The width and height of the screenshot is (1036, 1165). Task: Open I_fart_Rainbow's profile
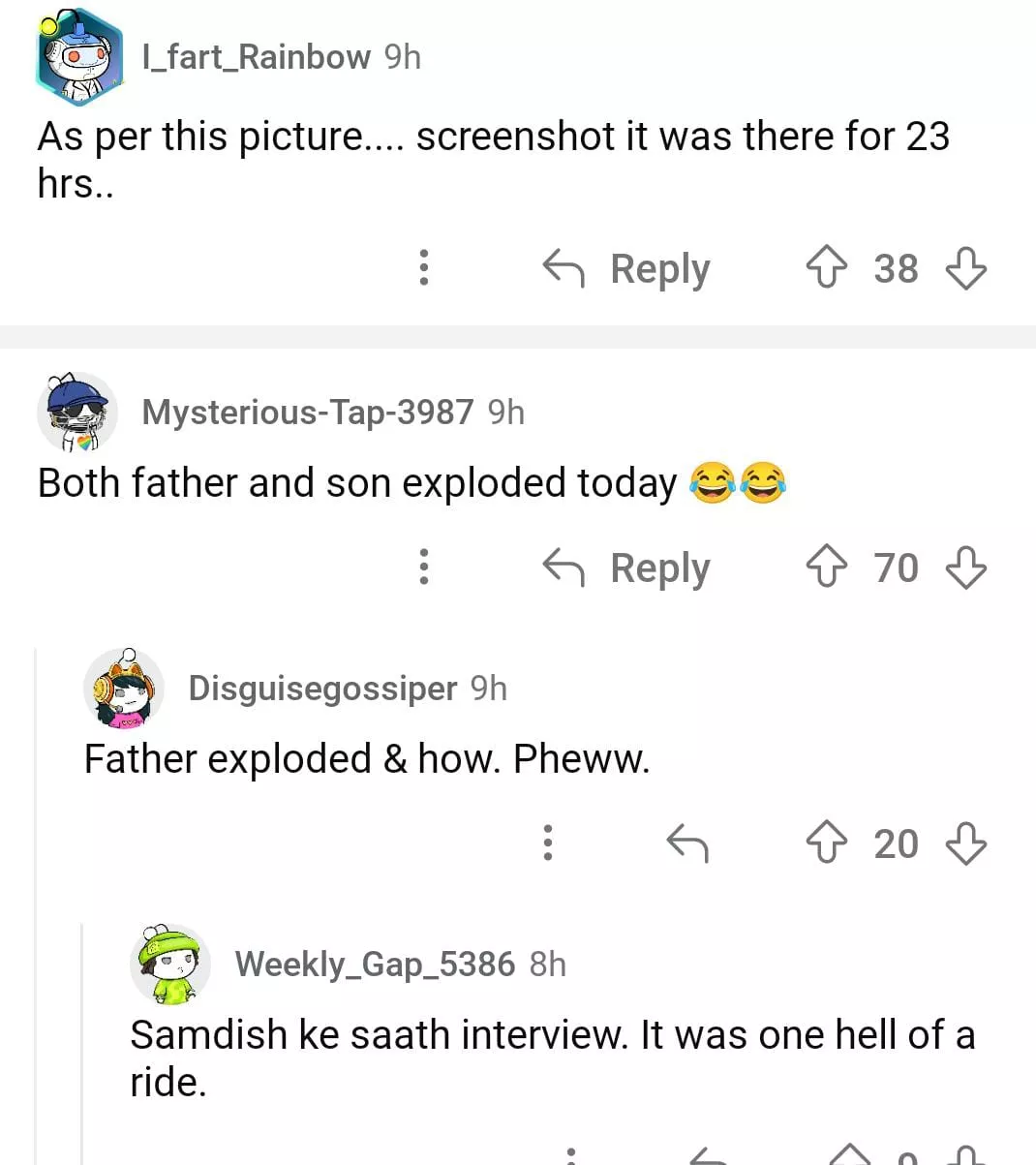pos(256,57)
